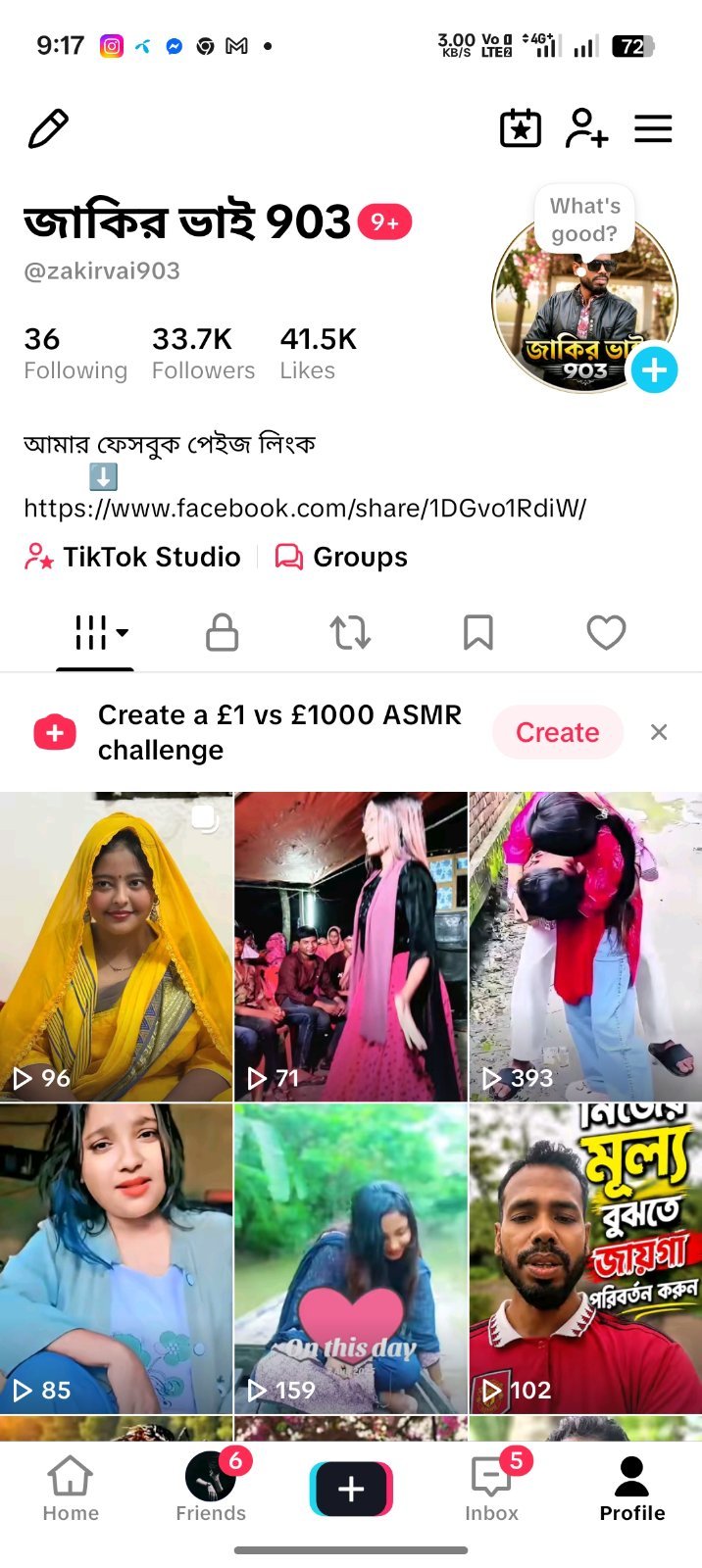Tap Create on the ASMR challenge banner
702x1568 pixels.
(557, 732)
